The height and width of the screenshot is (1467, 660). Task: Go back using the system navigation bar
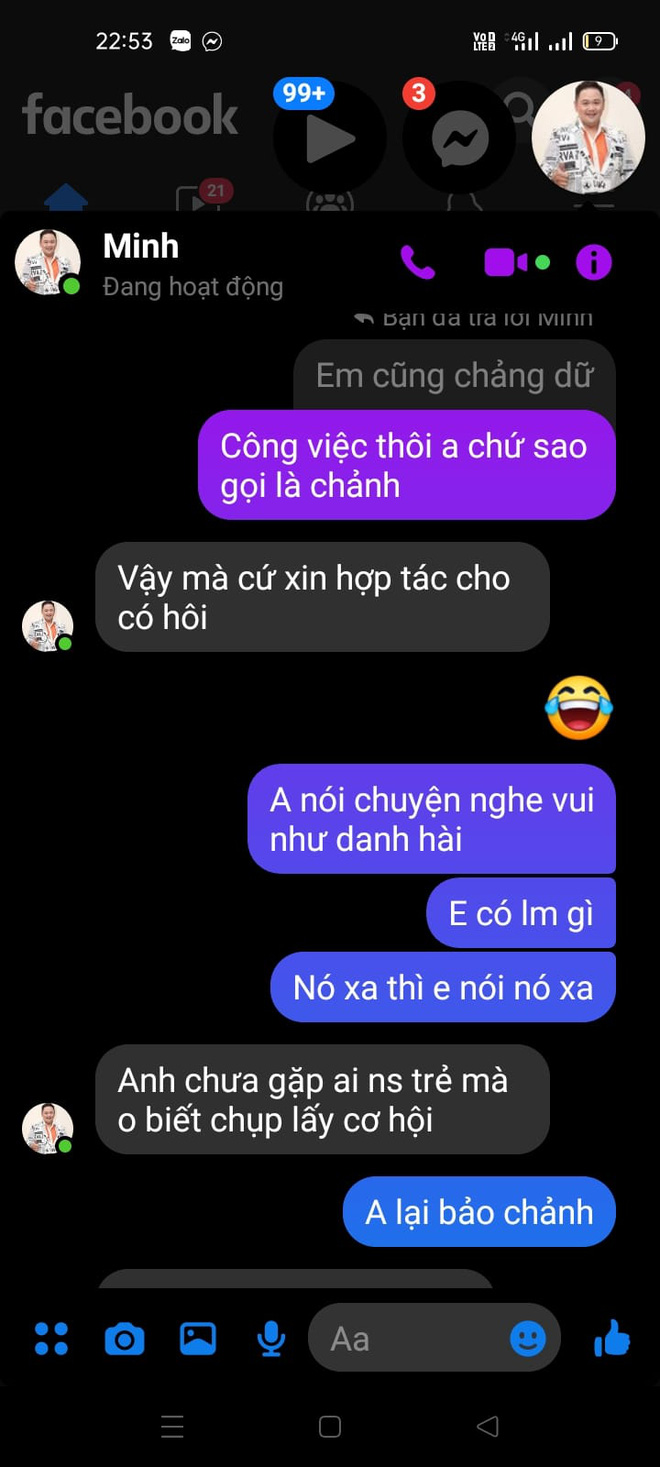pyautogui.click(x=487, y=1426)
